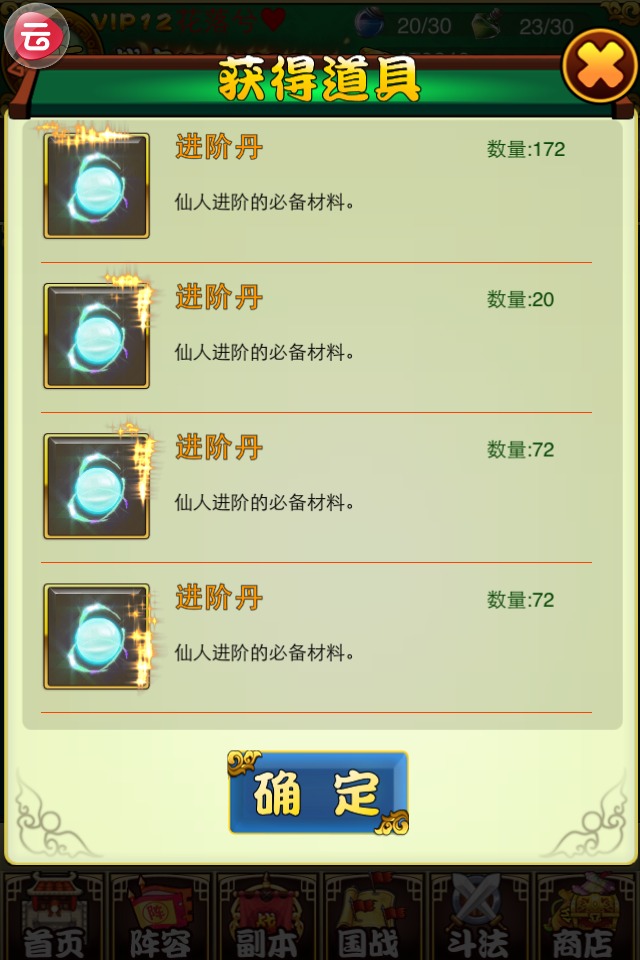This screenshot has height=960, width=640.
Task: Open the 云 cloud icon at top left
Action: [x=36, y=35]
